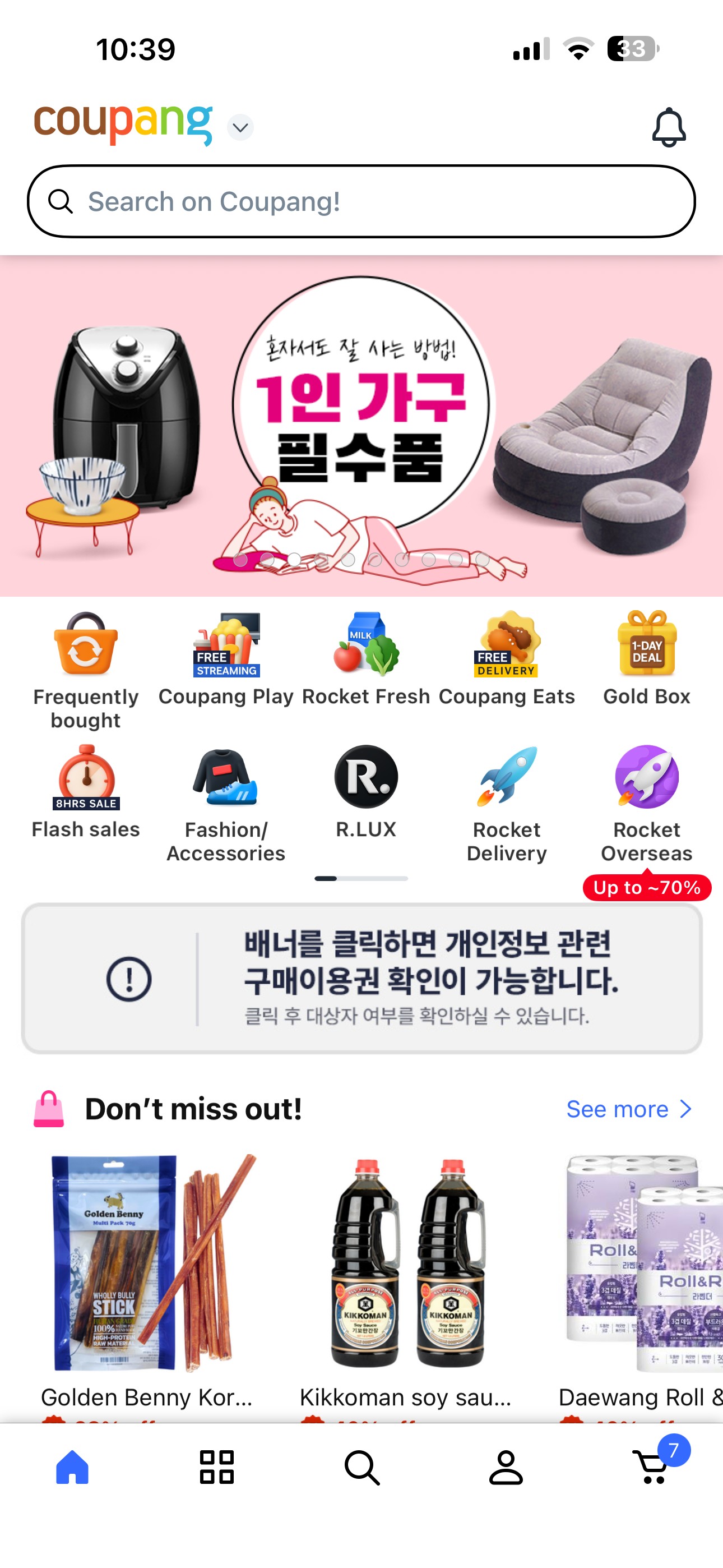
Task: Open Kikkoman soy sauce product
Action: (406, 1278)
